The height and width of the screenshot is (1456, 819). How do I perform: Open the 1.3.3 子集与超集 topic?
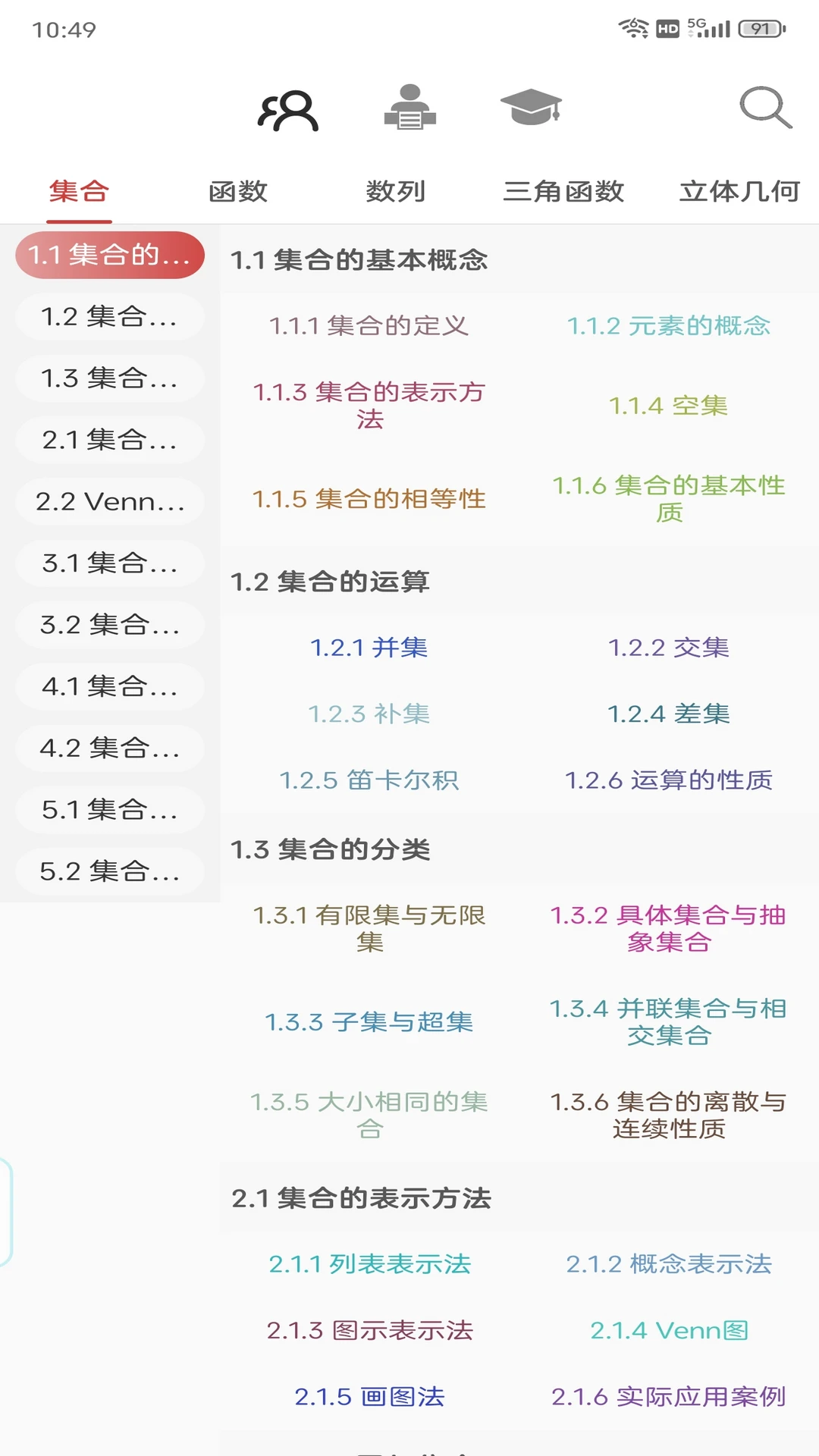pos(369,1022)
